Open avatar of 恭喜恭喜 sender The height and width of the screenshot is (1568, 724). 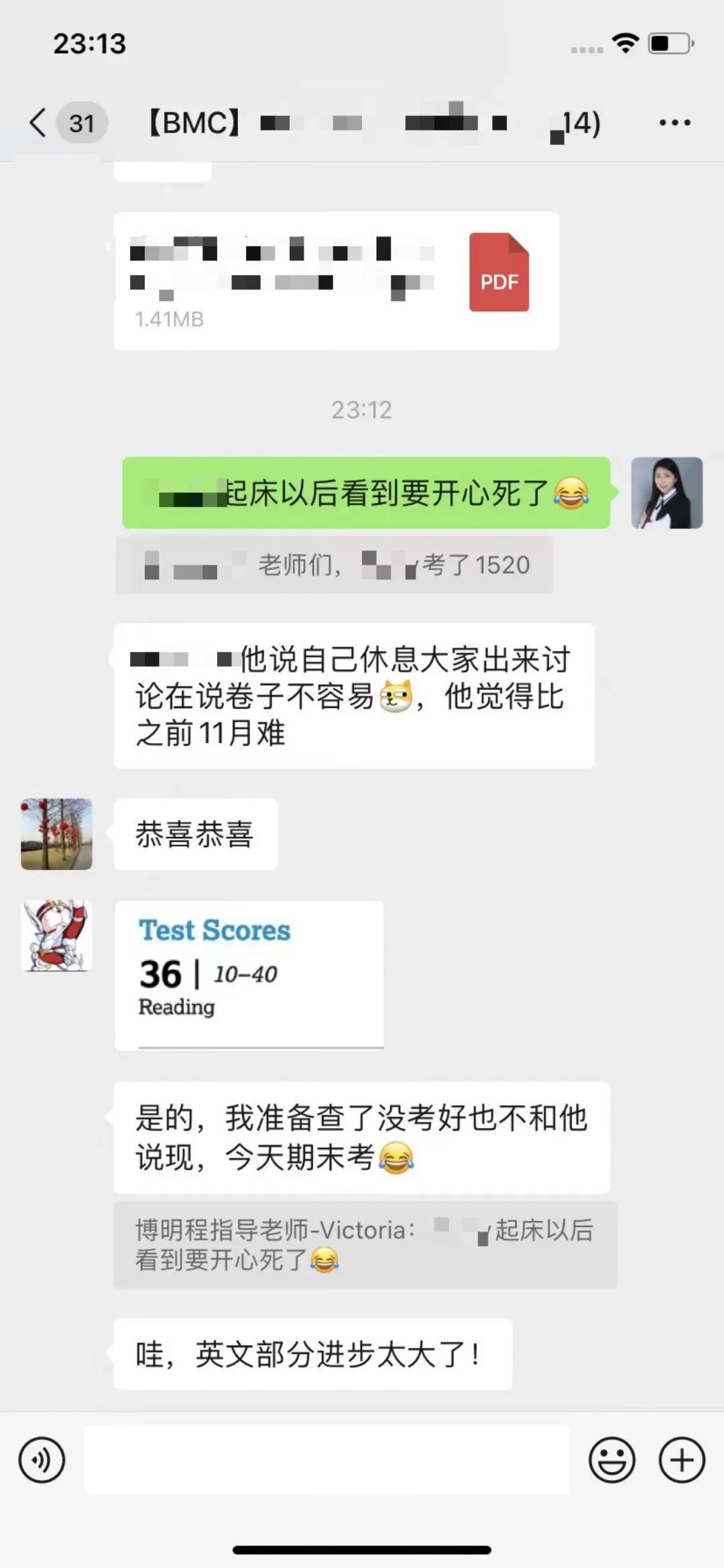click(57, 834)
